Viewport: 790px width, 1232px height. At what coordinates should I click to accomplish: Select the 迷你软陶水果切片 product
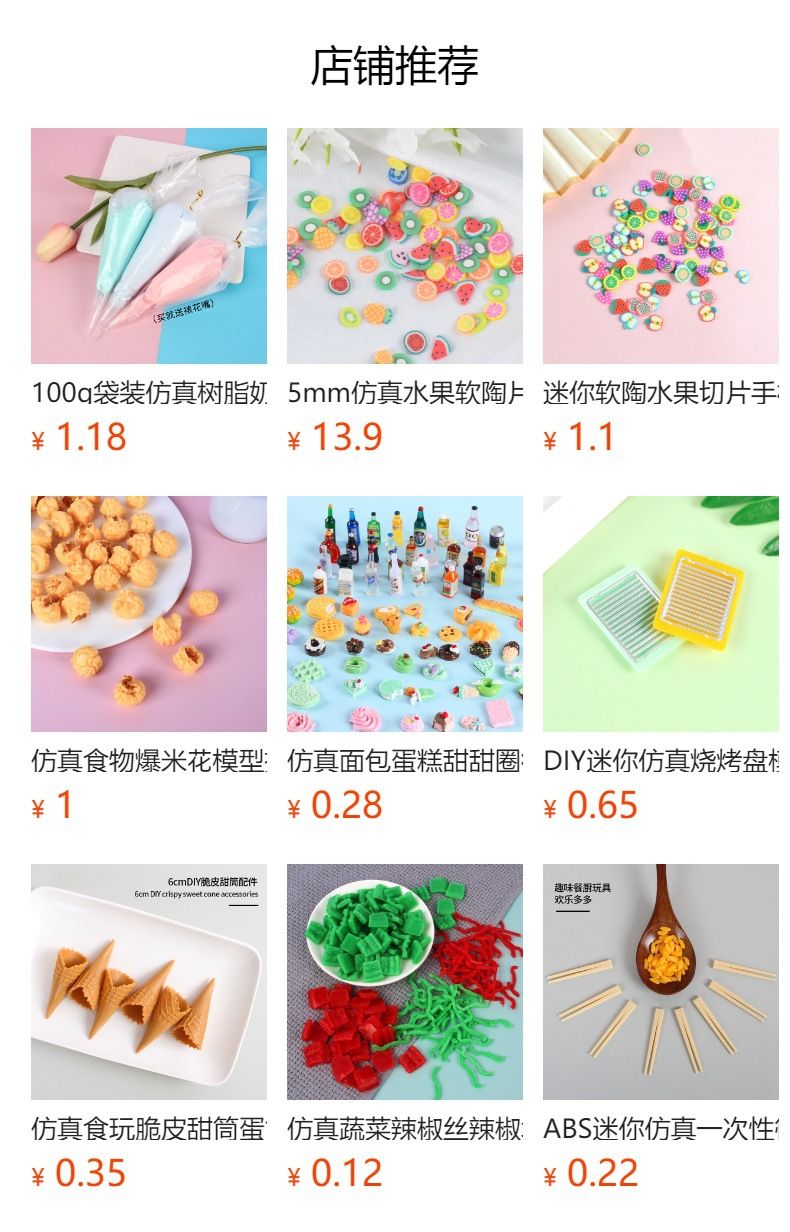(661, 246)
